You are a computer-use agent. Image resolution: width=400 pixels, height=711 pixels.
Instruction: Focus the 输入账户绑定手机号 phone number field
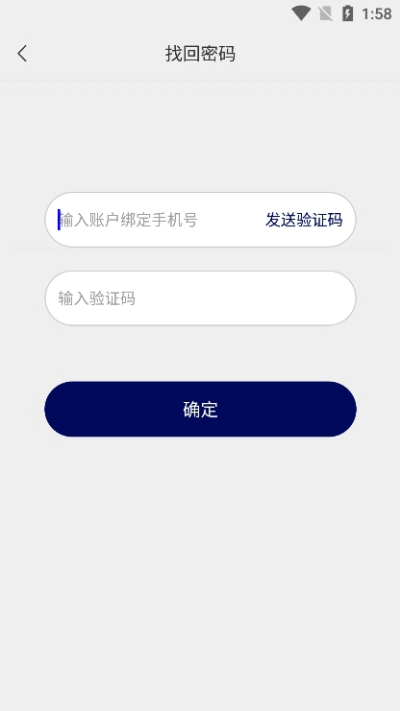[x=154, y=220]
